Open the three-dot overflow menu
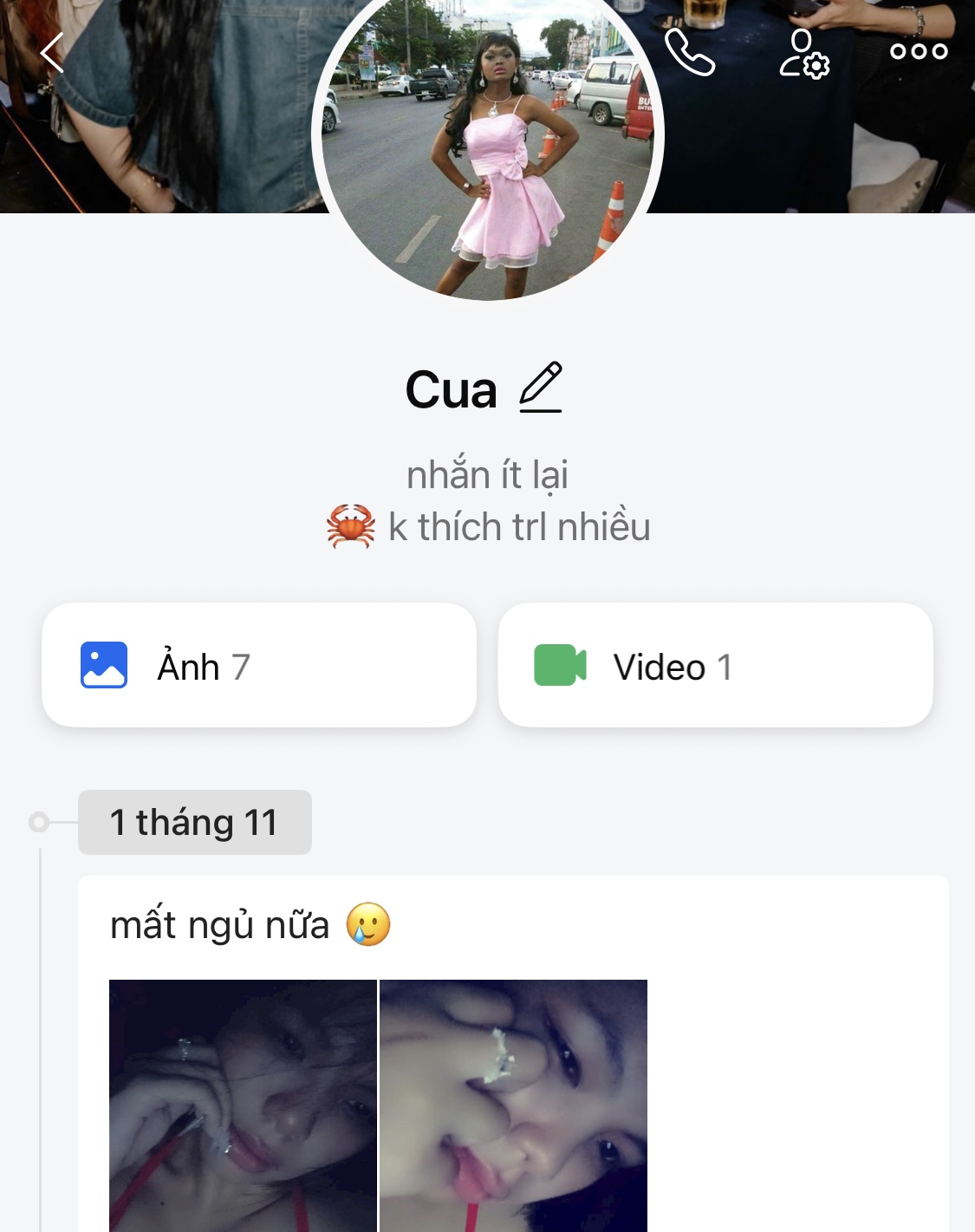Image resolution: width=975 pixels, height=1232 pixels. pyautogui.click(x=919, y=52)
